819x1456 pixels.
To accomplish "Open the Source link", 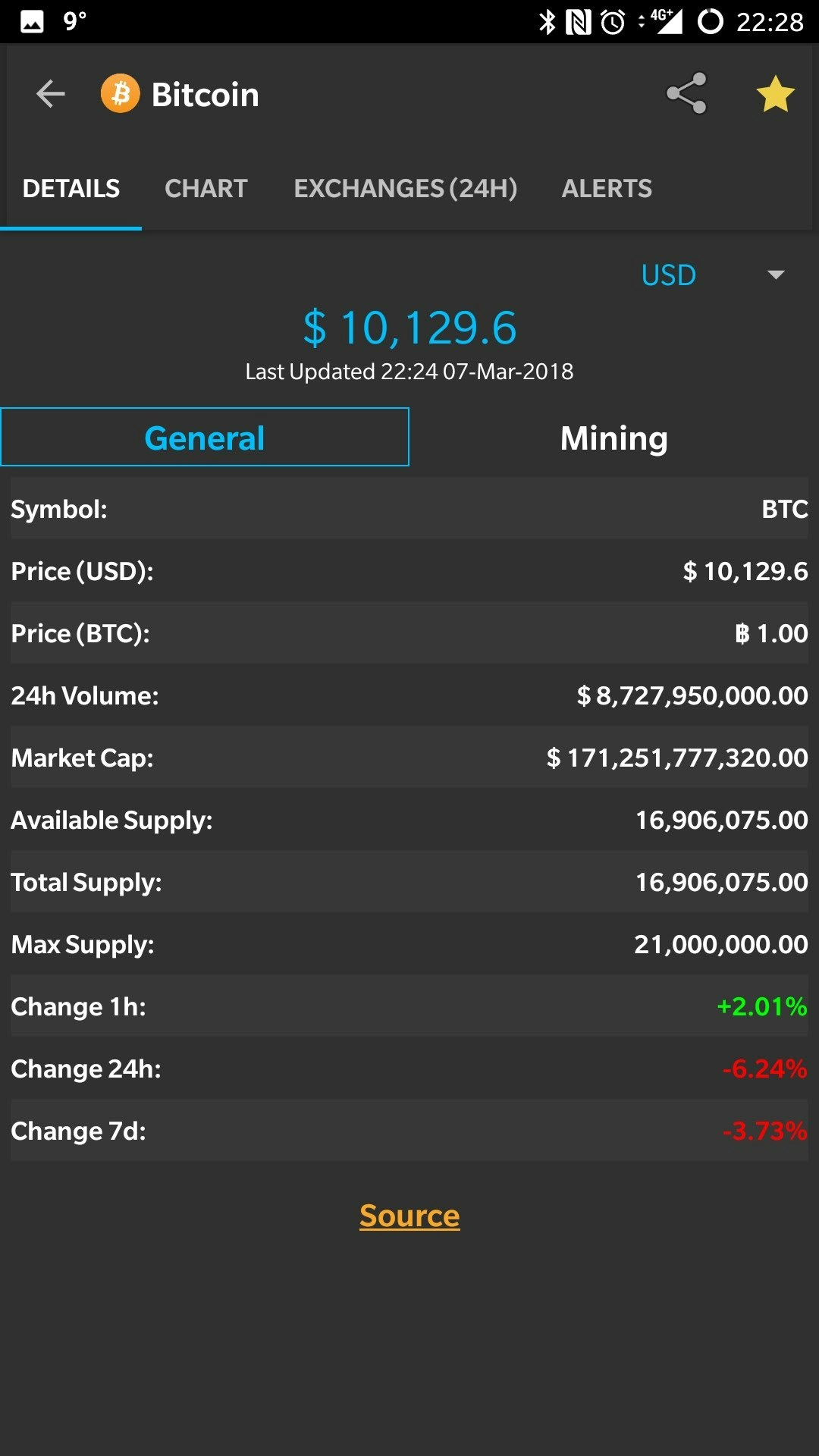I will [x=409, y=1215].
